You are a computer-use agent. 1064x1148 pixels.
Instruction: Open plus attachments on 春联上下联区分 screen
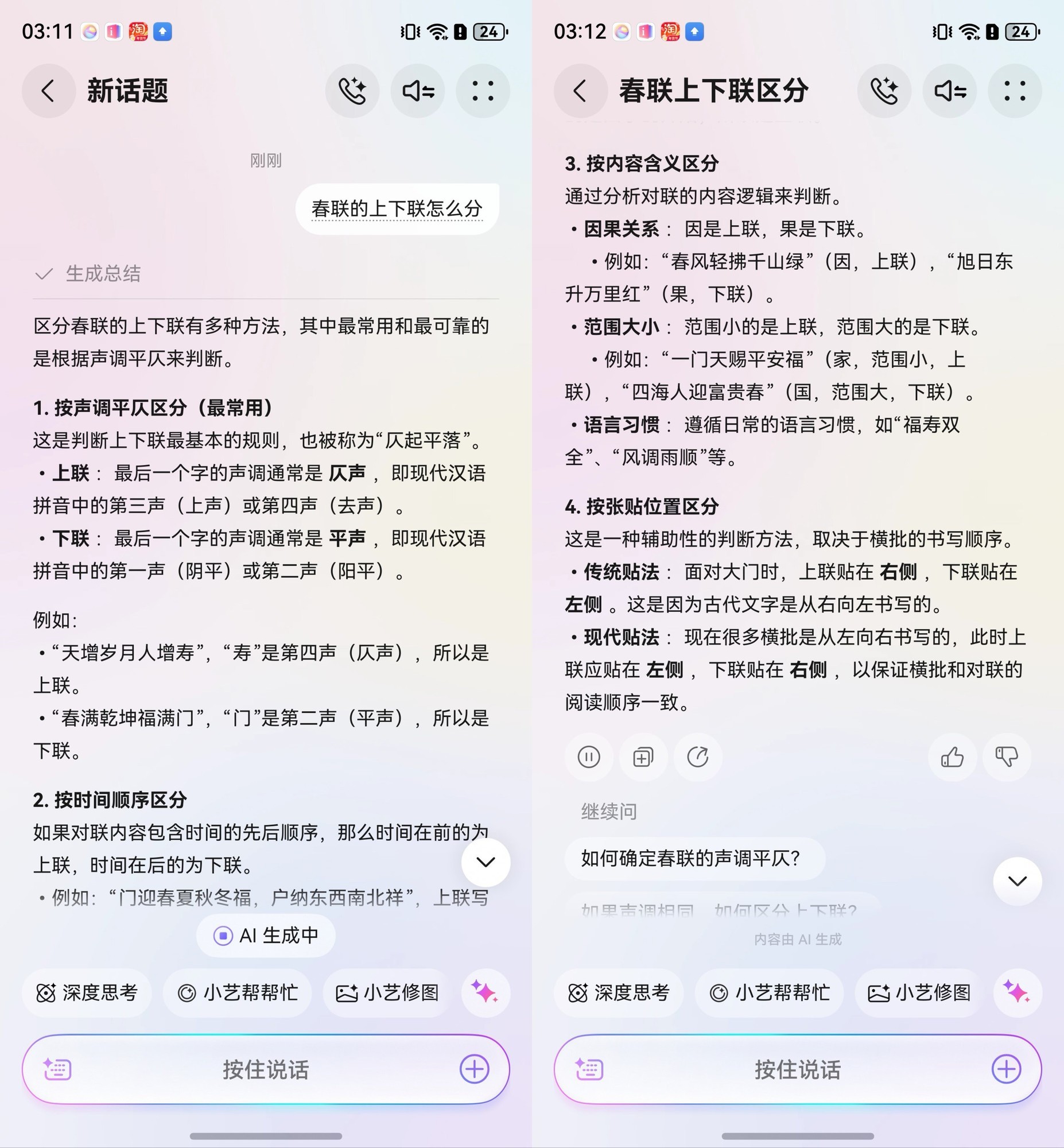(x=1006, y=1069)
